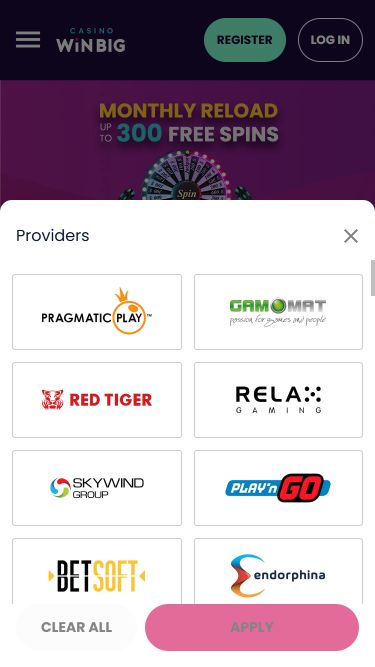Open the Casino Win Big home logo
Viewport: 375px width, 667px height.
pos(91,40)
